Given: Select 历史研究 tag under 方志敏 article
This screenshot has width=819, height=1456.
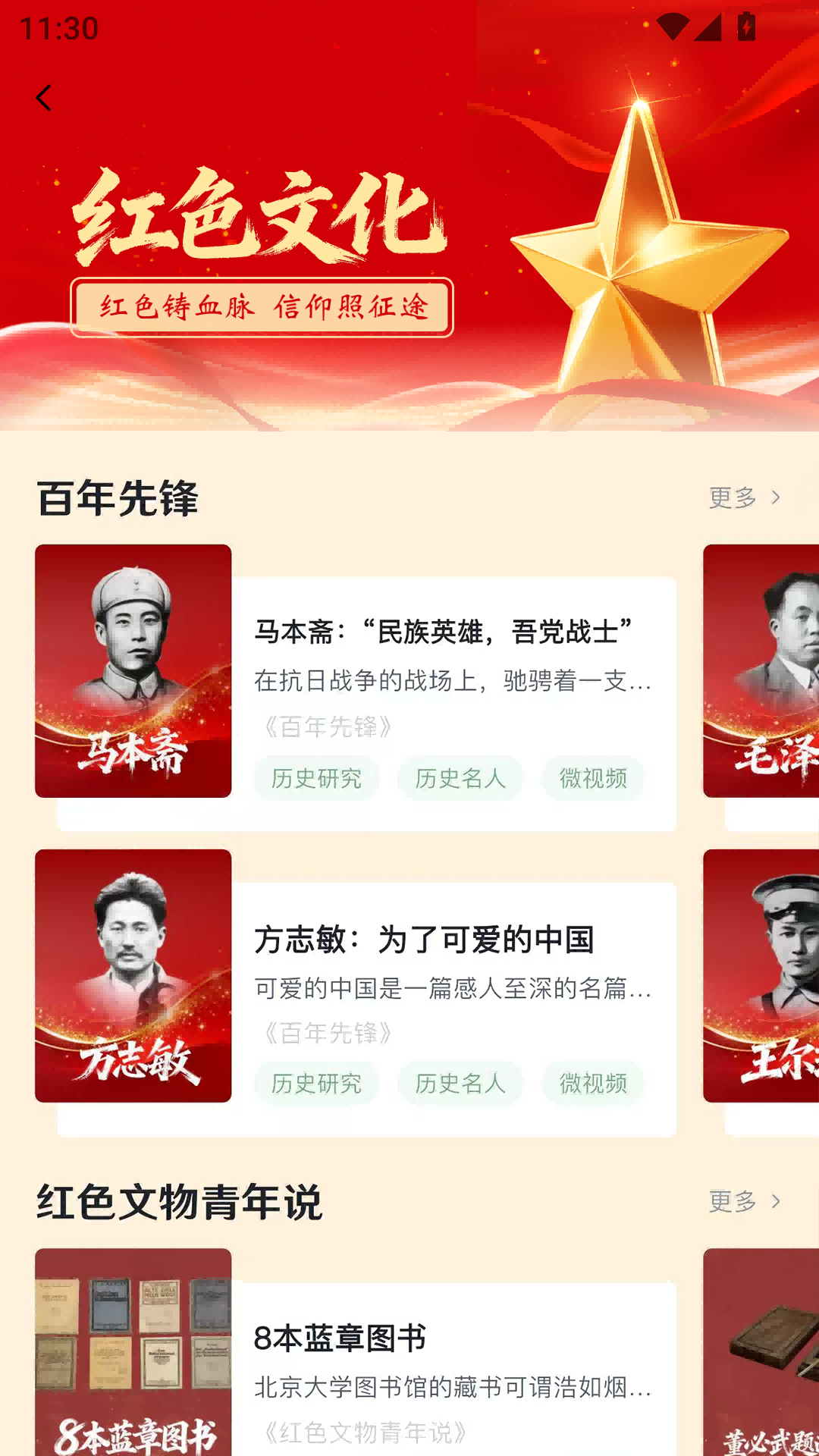Looking at the screenshot, I should pos(316,1084).
